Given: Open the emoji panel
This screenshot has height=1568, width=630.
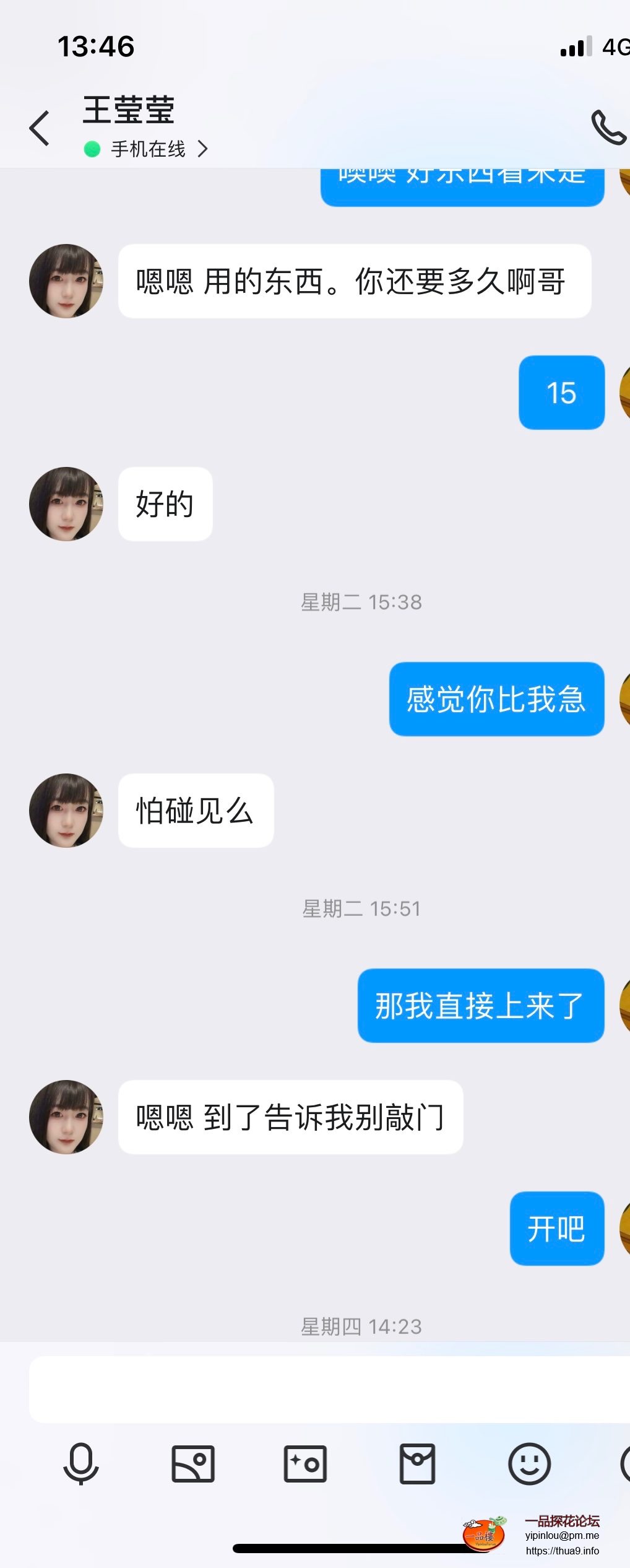Looking at the screenshot, I should 529,1464.
